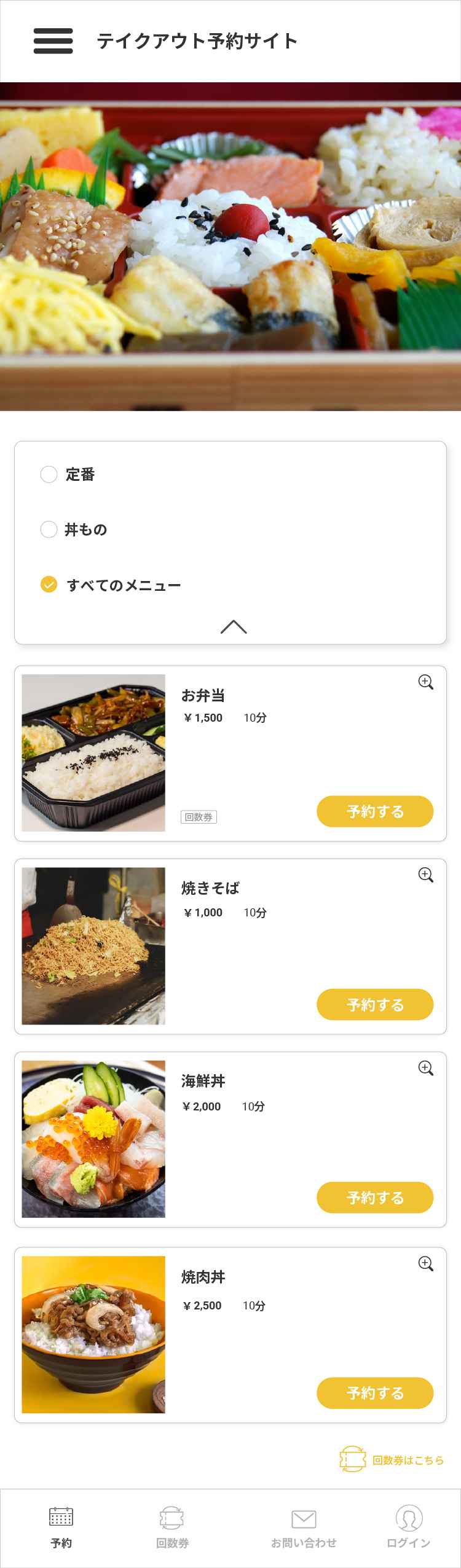This screenshot has height=1568, width=461.
Task: Switch to the ログイン tab
Action: 409,1526
